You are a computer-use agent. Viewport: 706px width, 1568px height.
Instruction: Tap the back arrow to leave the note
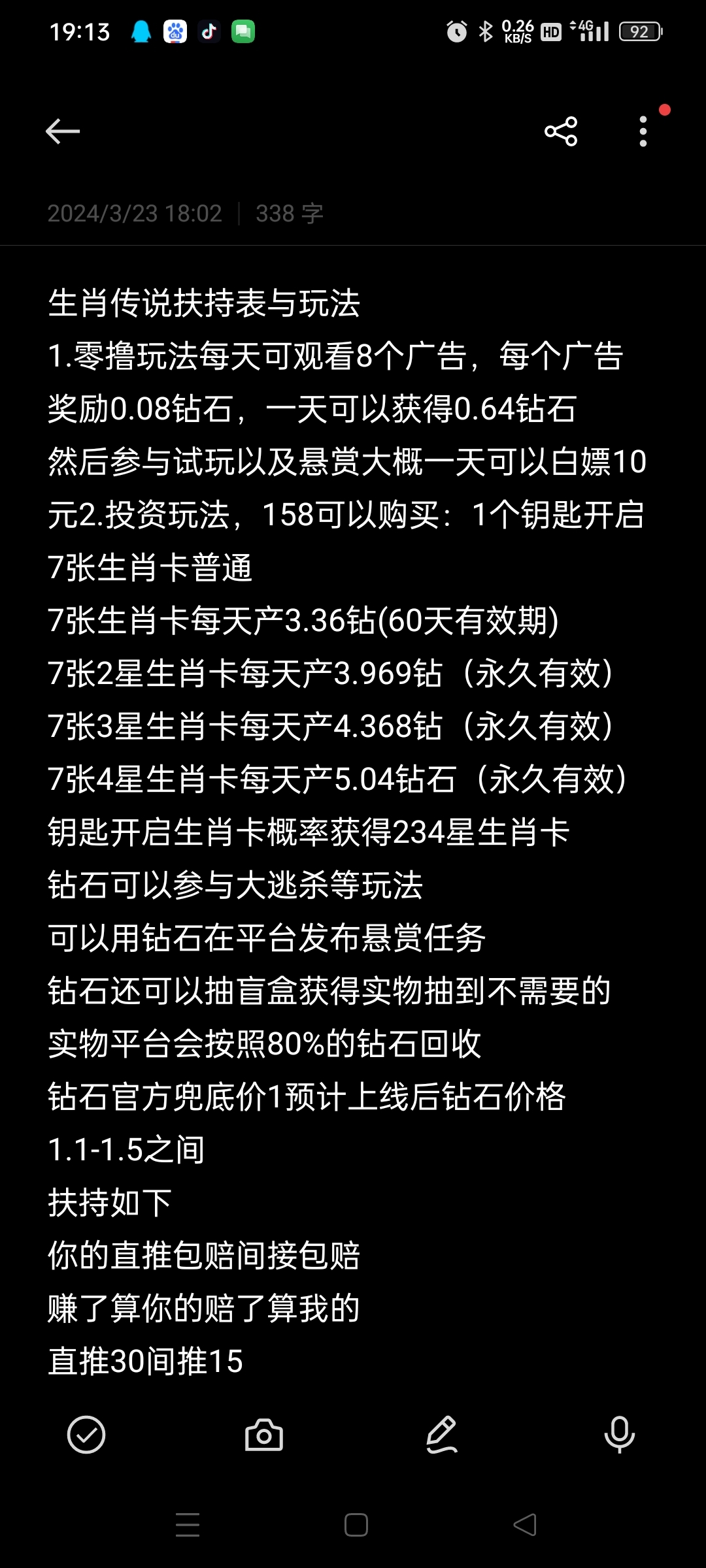pos(63,131)
